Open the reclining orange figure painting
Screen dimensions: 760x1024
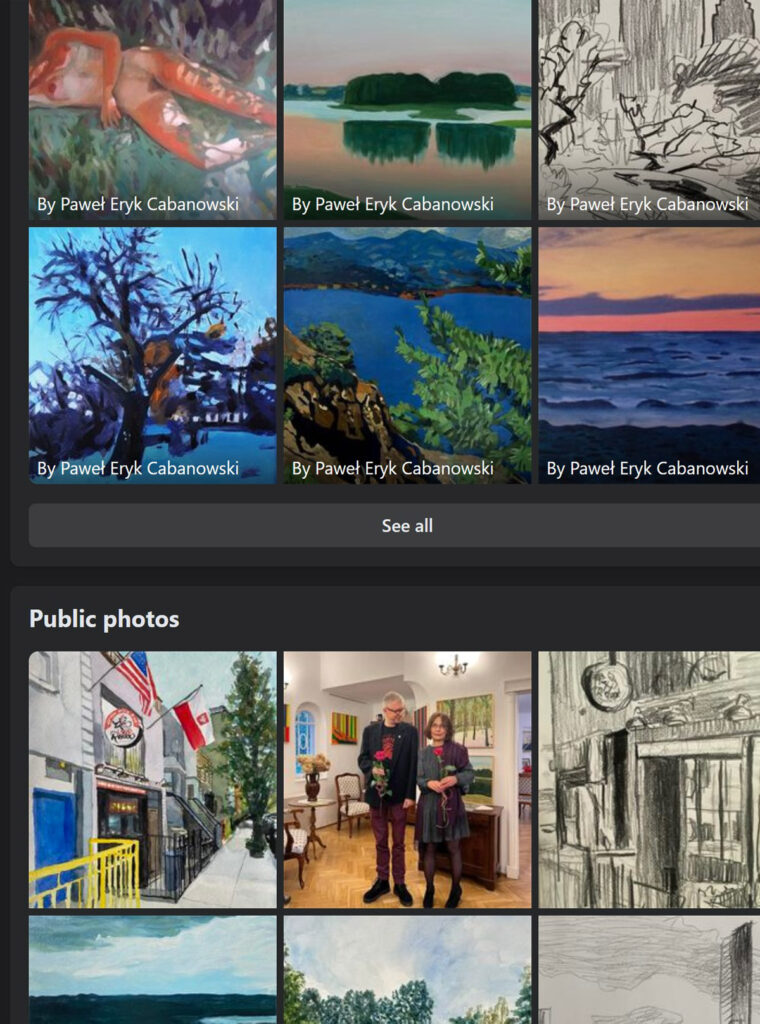(152, 100)
